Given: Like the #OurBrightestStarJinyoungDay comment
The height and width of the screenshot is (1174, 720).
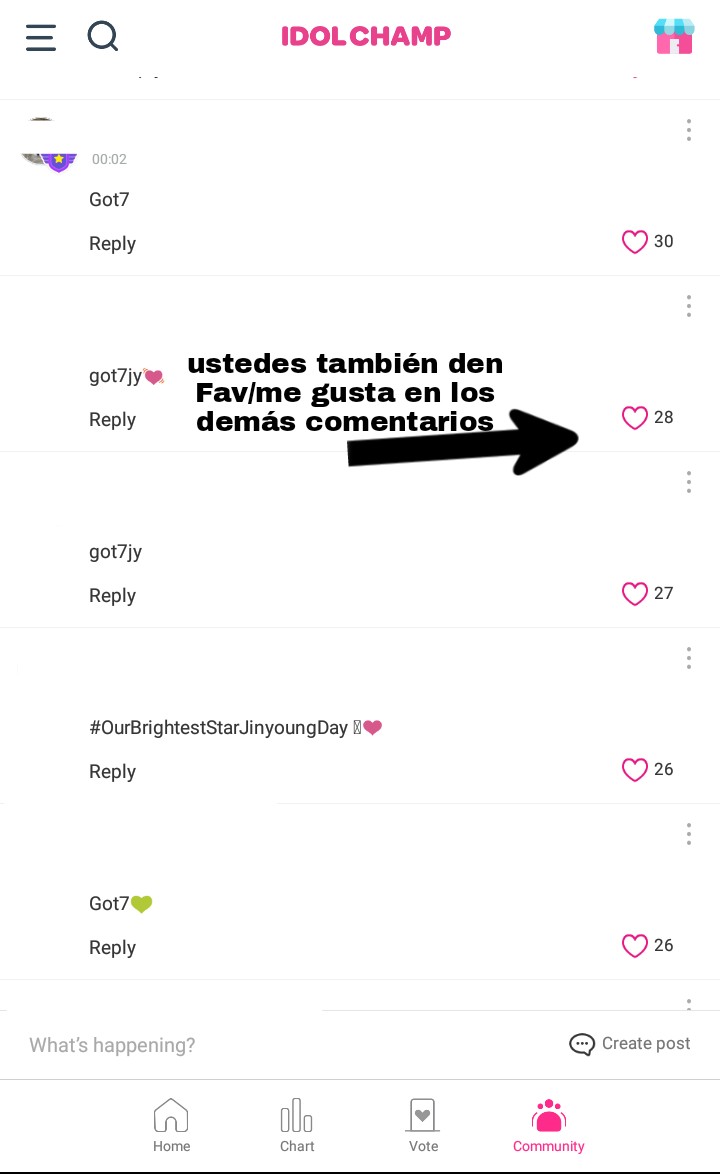Looking at the screenshot, I should (x=635, y=770).
